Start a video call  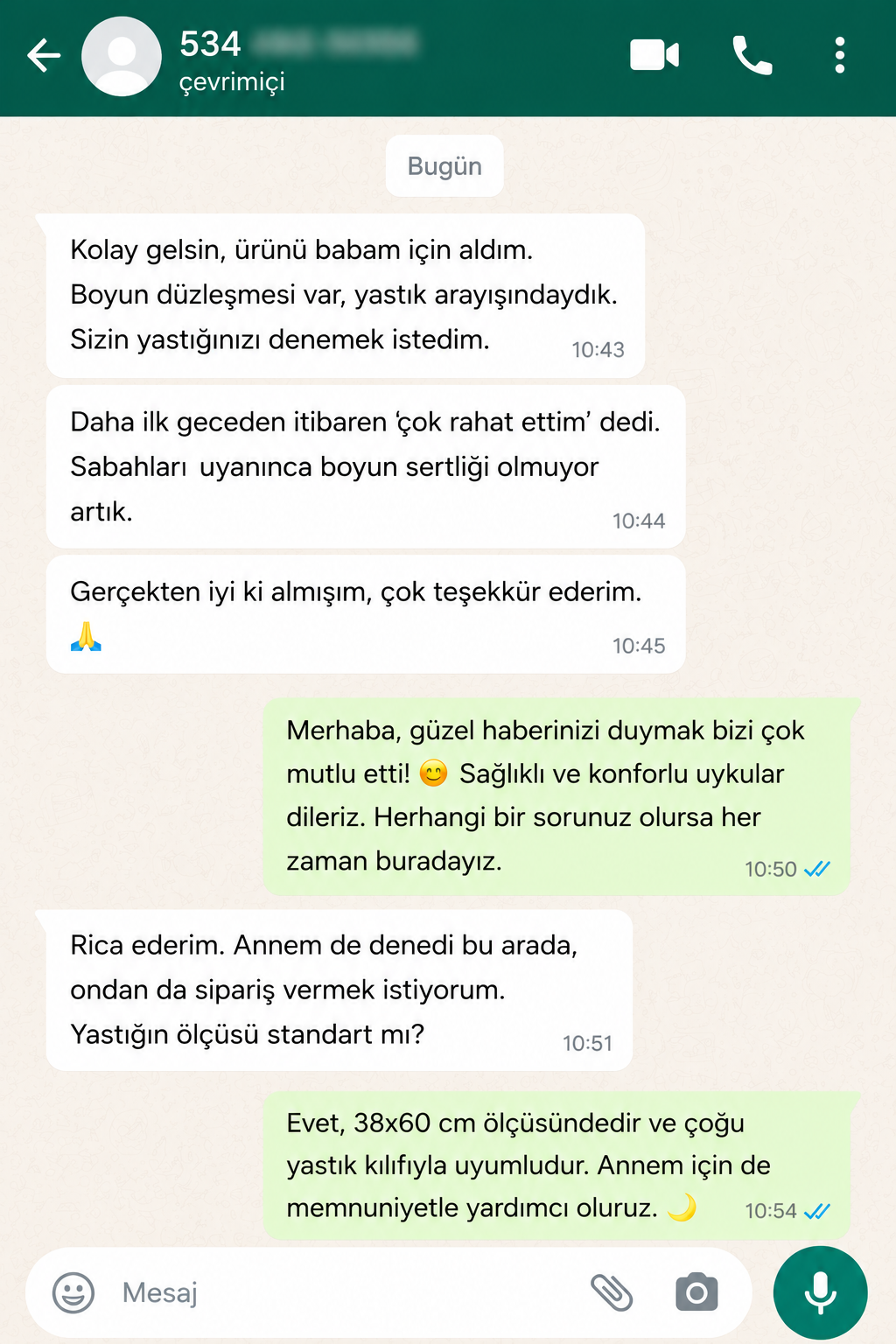654,56
